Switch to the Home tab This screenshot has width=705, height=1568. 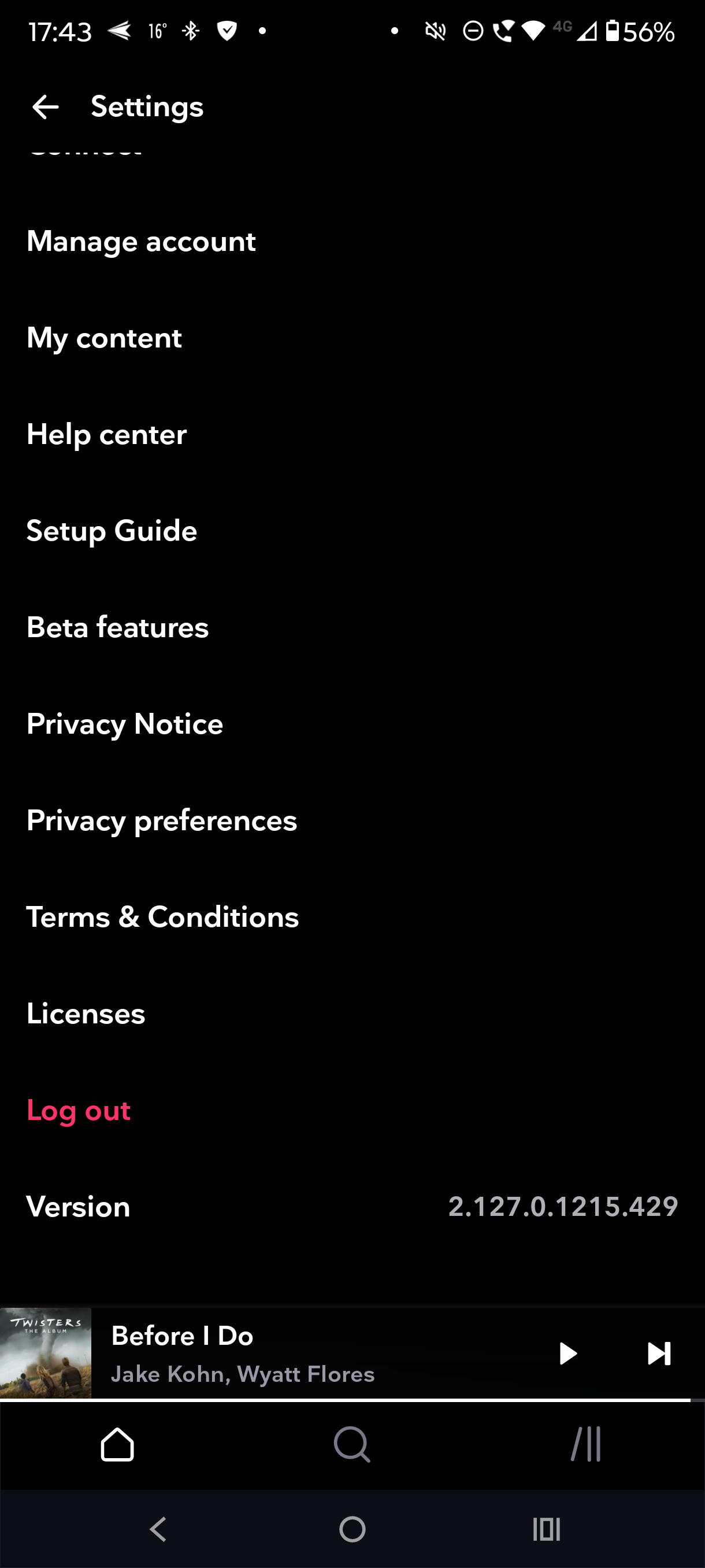point(117,1444)
